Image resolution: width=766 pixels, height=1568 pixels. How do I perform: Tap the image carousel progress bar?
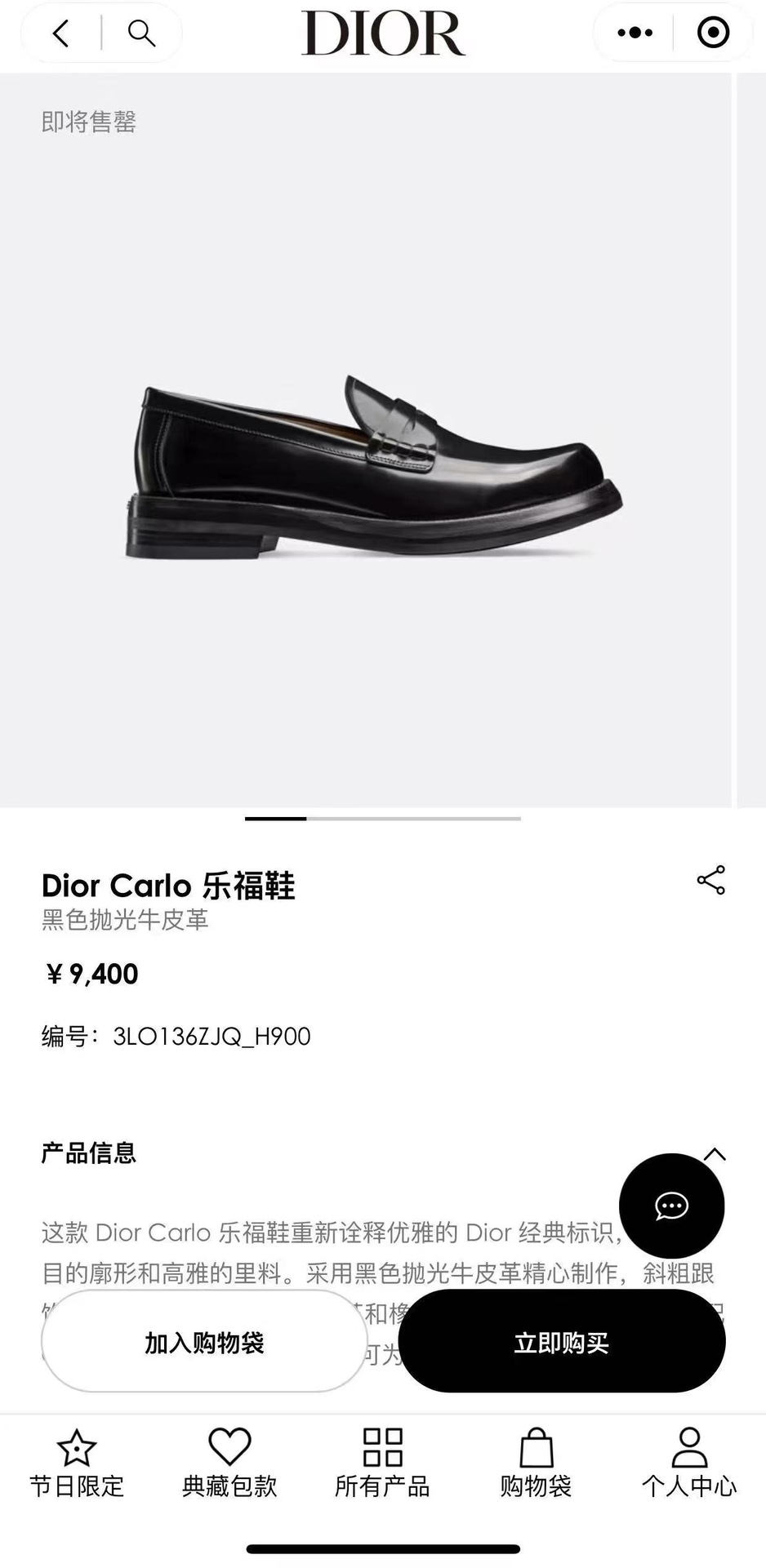(381, 818)
